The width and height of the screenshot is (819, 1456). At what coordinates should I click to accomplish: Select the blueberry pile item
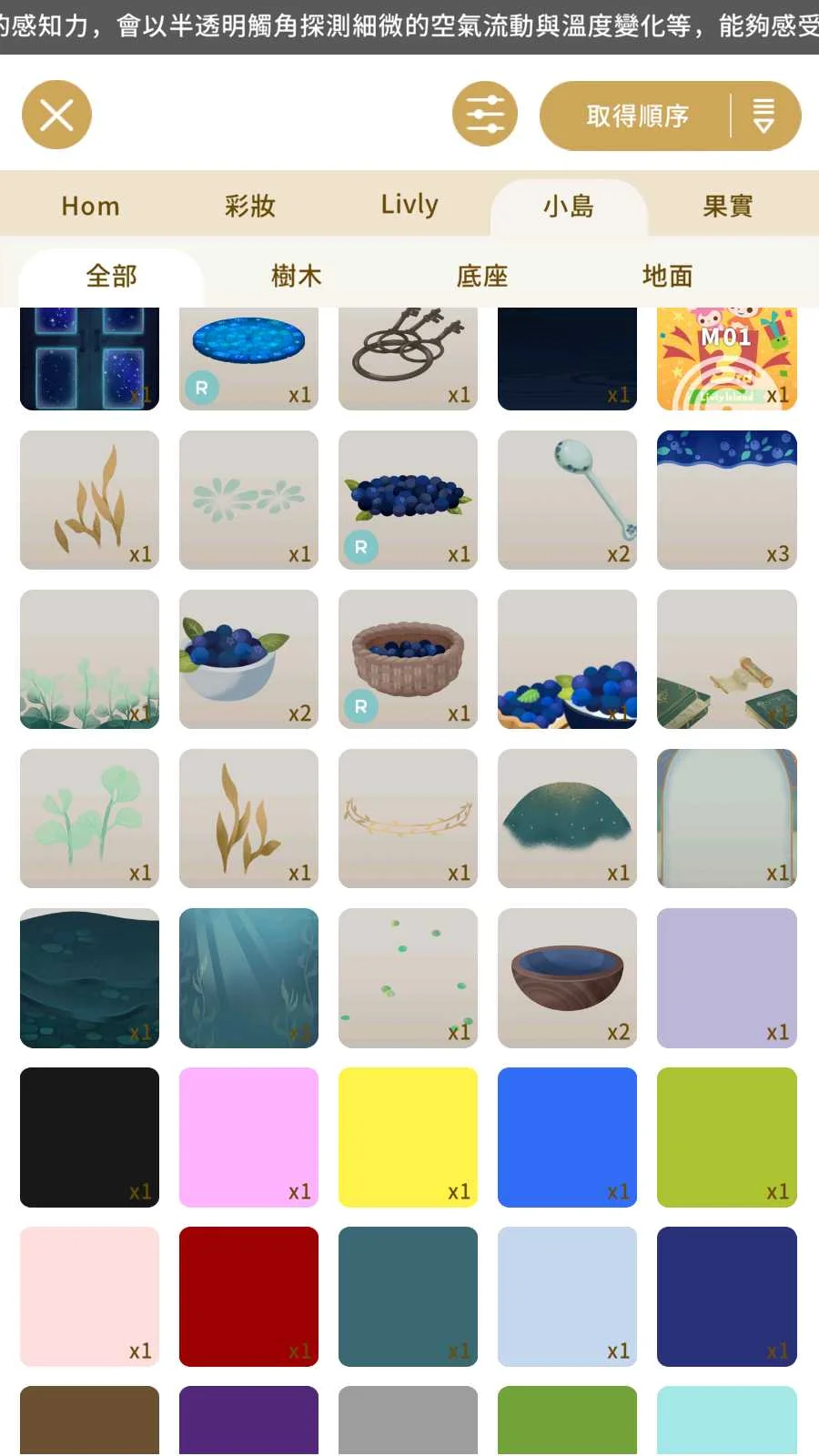pos(408,500)
